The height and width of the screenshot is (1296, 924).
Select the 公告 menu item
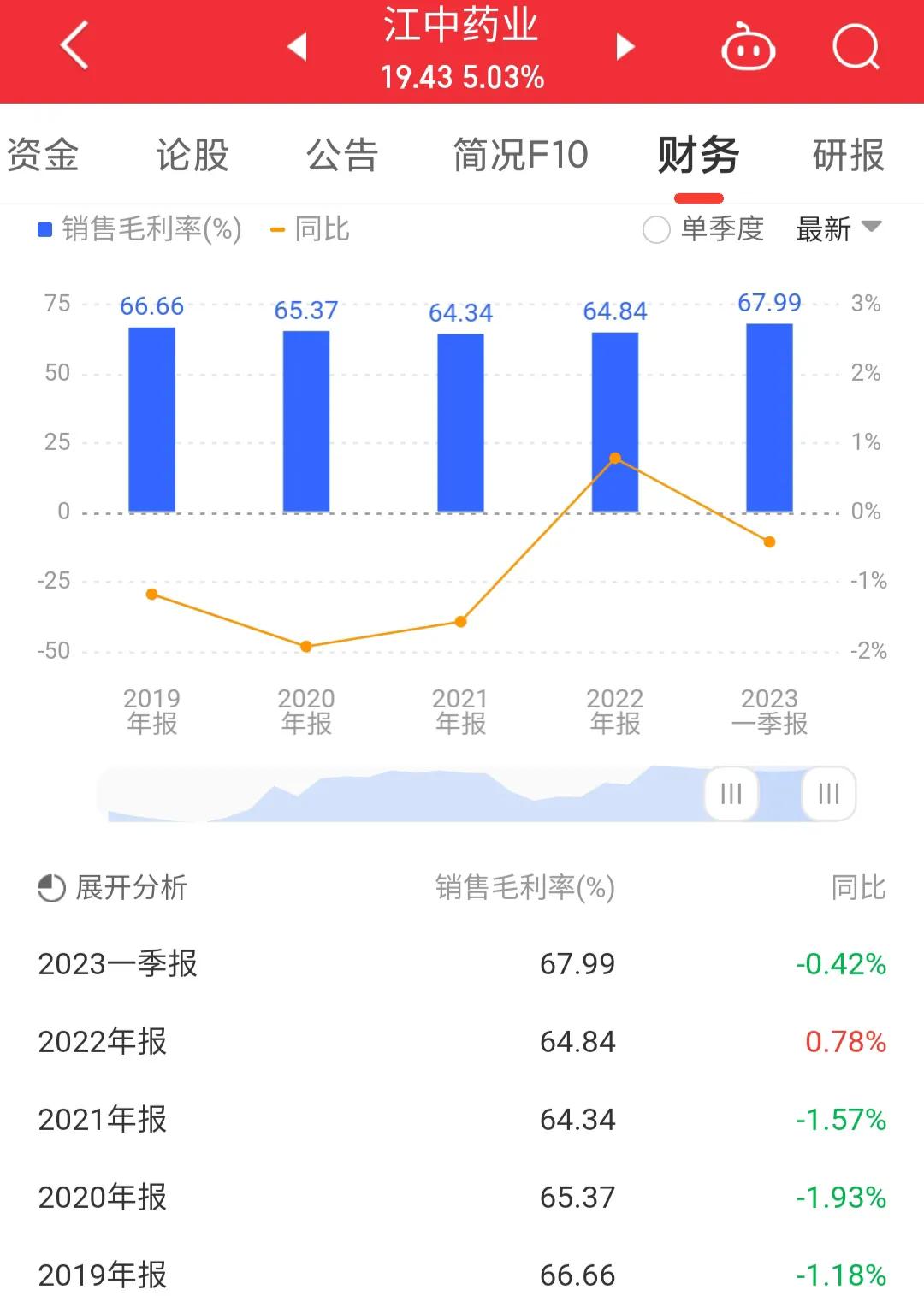point(343,155)
